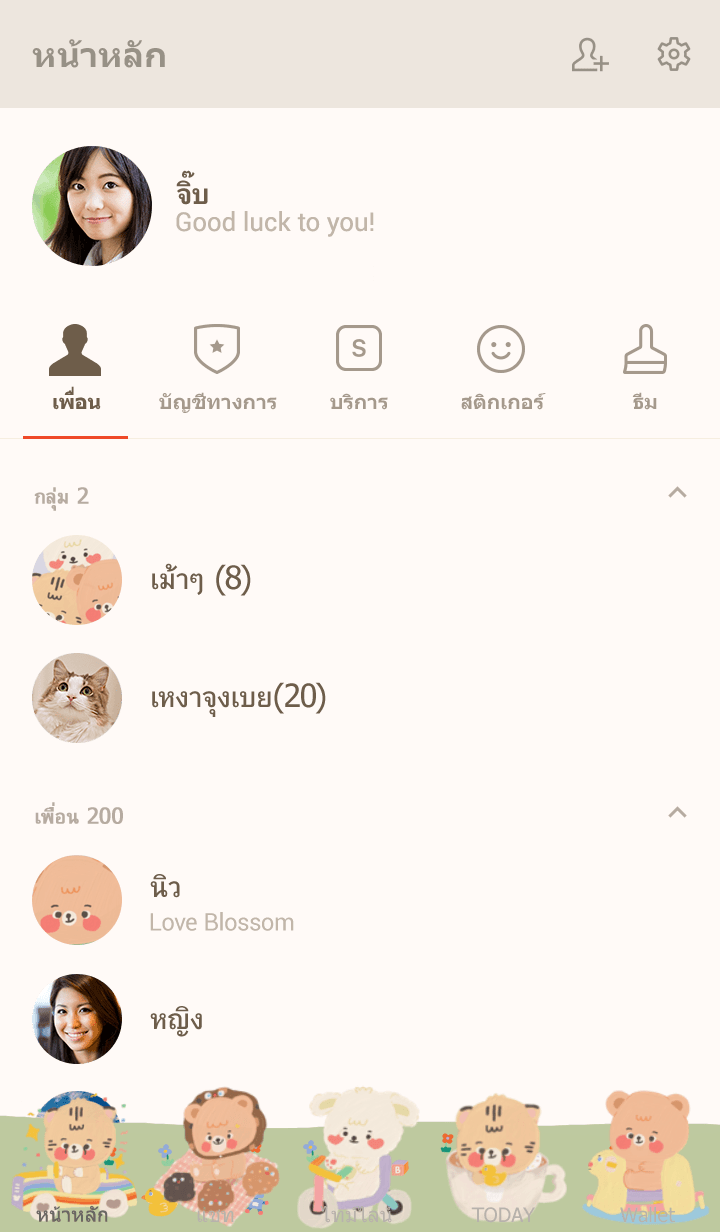Screen dimensions: 720x1232
Task: Open the add friend icon
Action: click(590, 55)
